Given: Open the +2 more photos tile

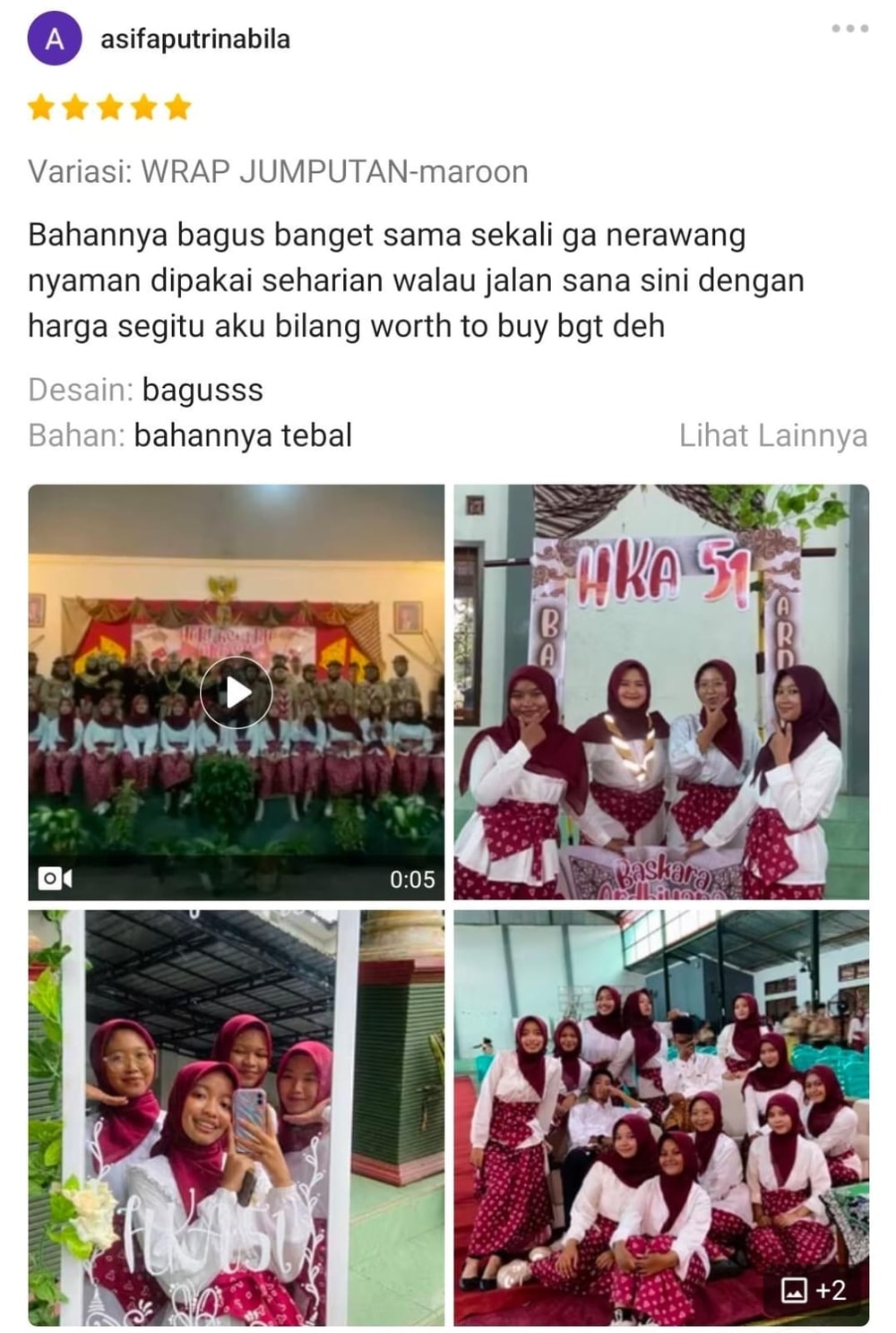Looking at the screenshot, I should [661, 1117].
